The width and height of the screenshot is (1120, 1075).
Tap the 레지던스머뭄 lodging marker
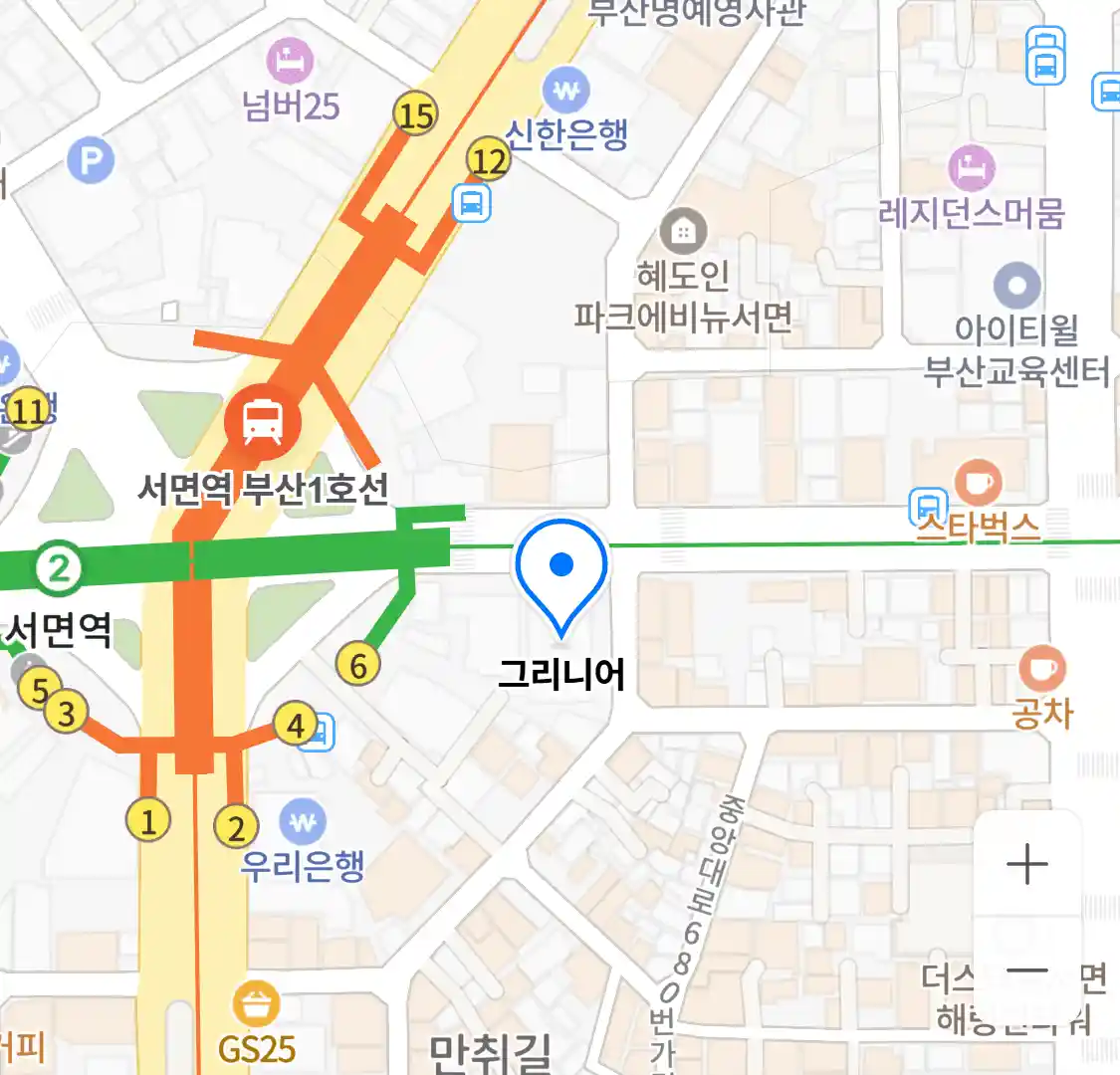(972, 167)
